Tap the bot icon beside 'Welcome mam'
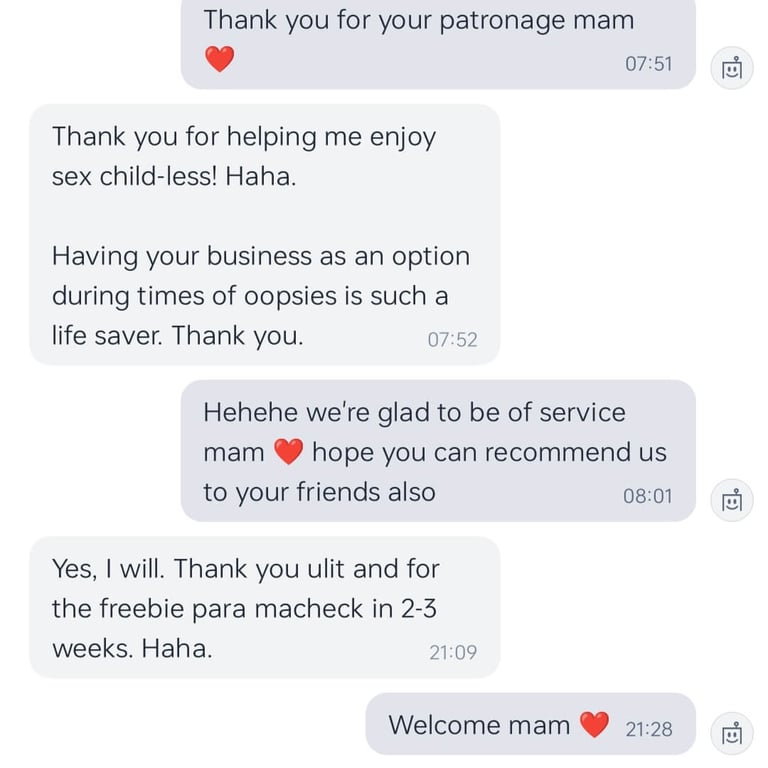 tap(732, 733)
